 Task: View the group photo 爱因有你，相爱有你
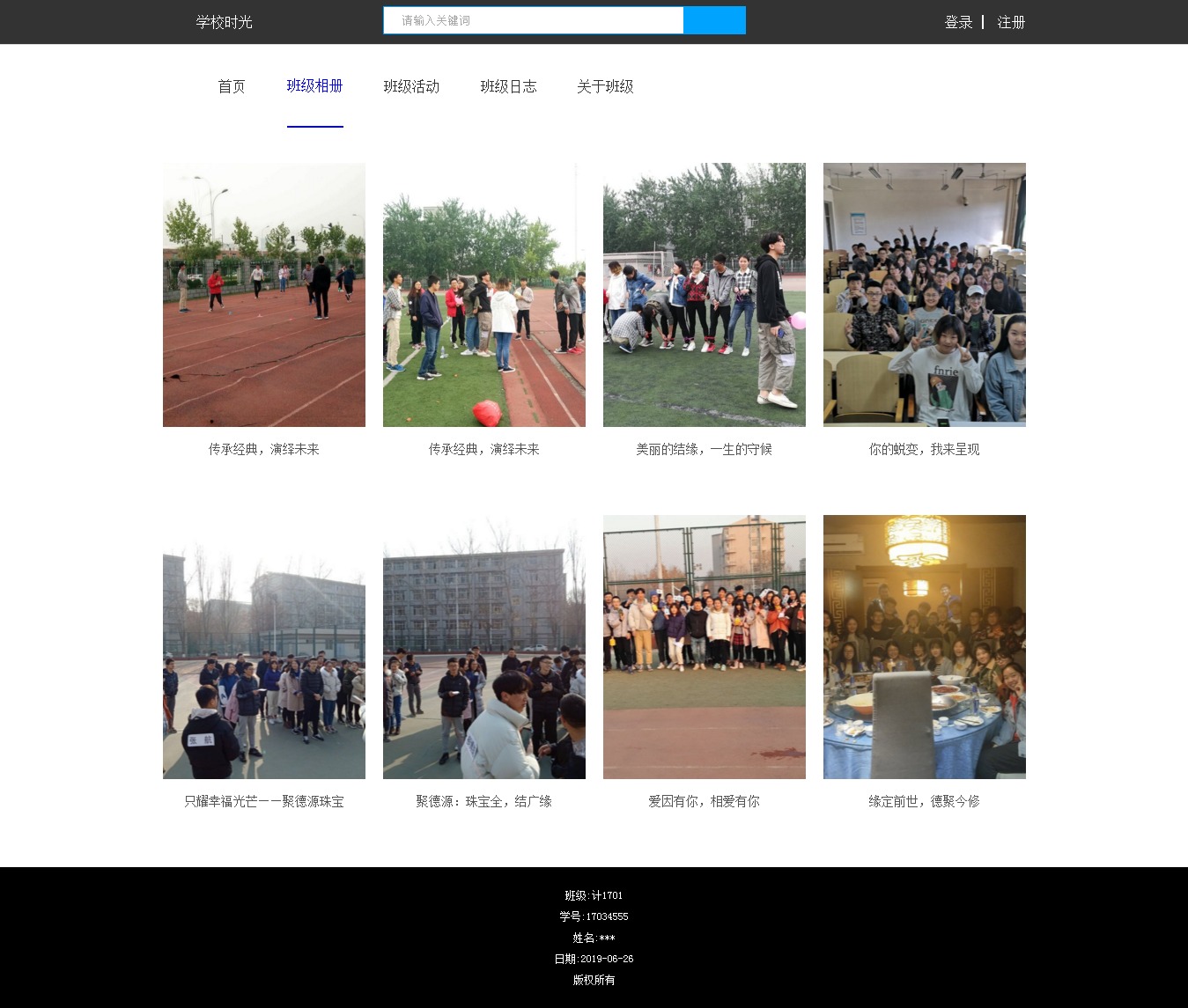[x=704, y=647]
